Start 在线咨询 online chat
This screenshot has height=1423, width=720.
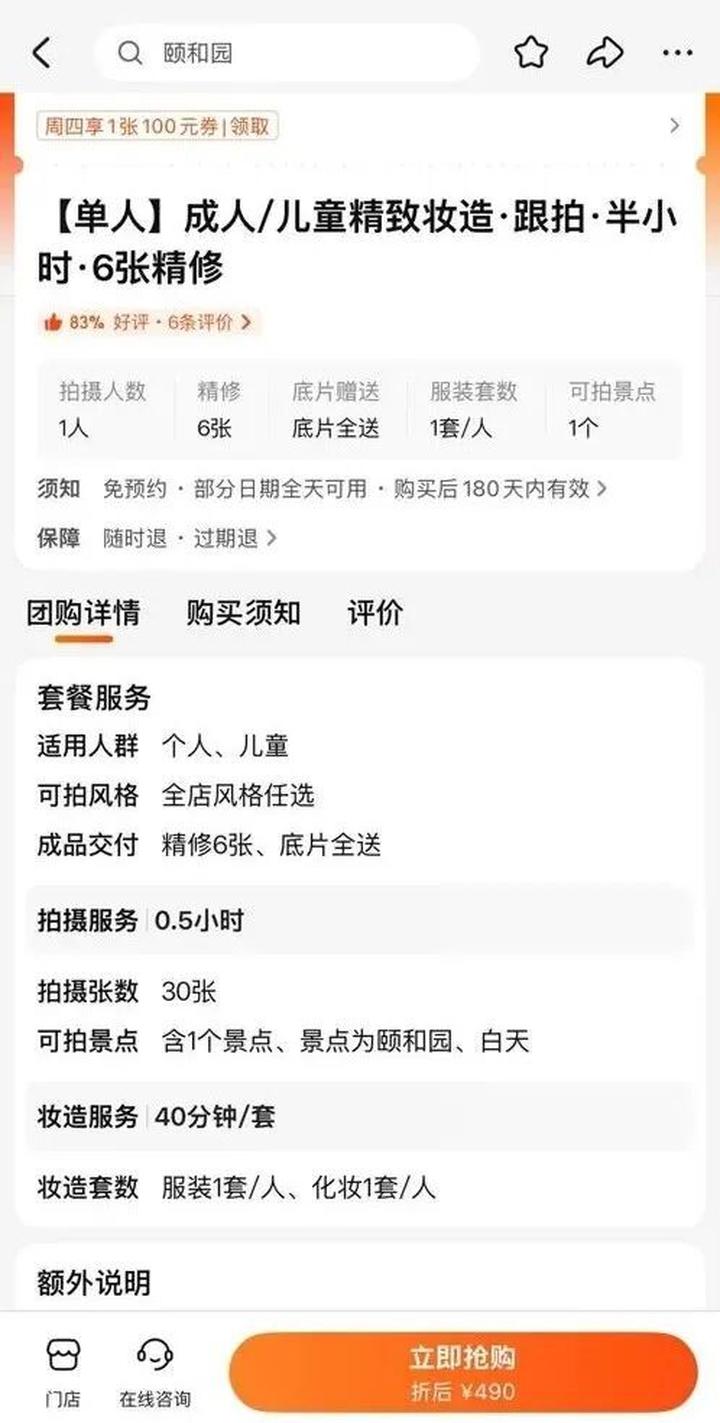click(155, 1370)
